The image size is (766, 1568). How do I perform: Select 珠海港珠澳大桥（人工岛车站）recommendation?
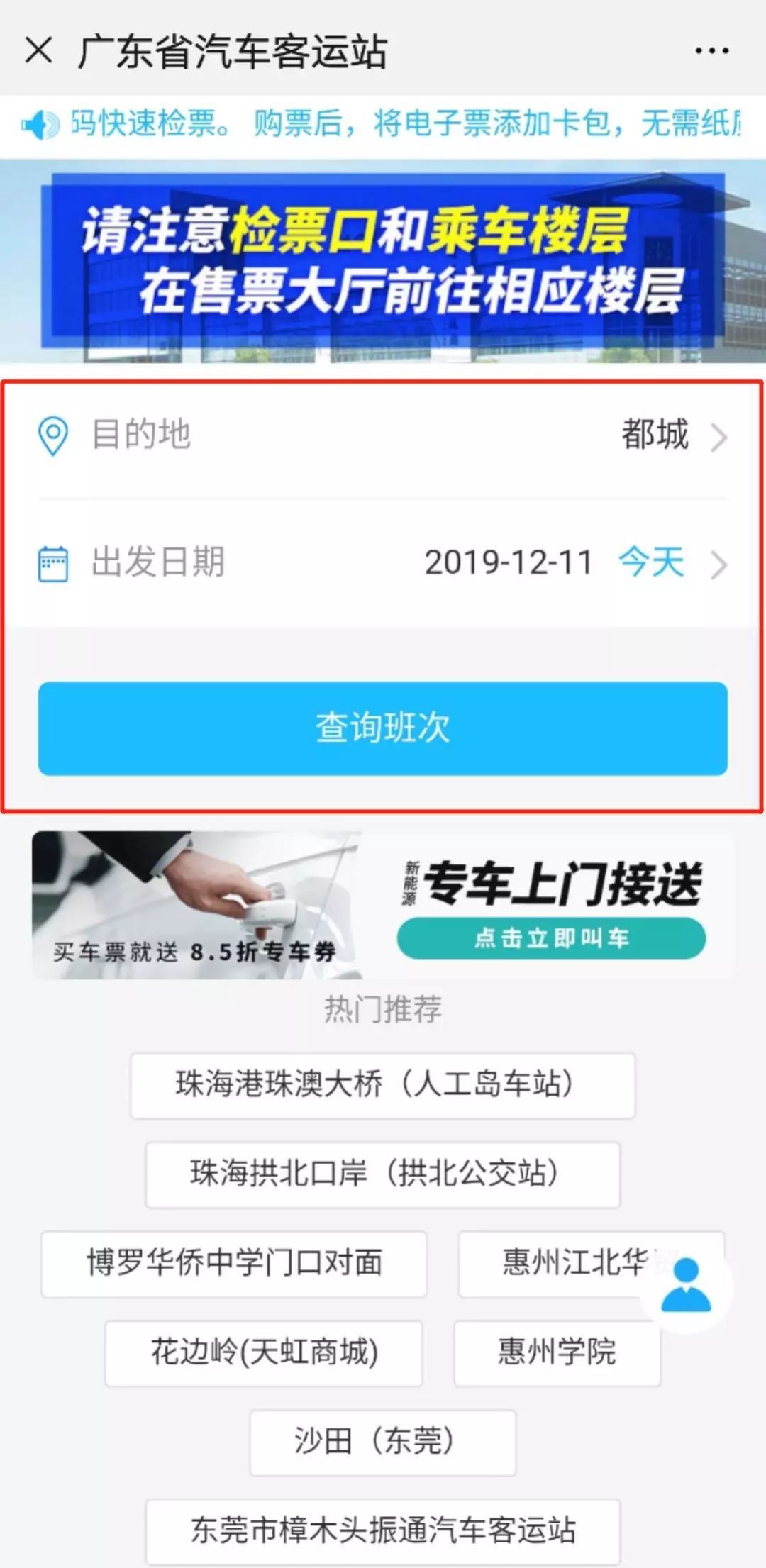383,1085
